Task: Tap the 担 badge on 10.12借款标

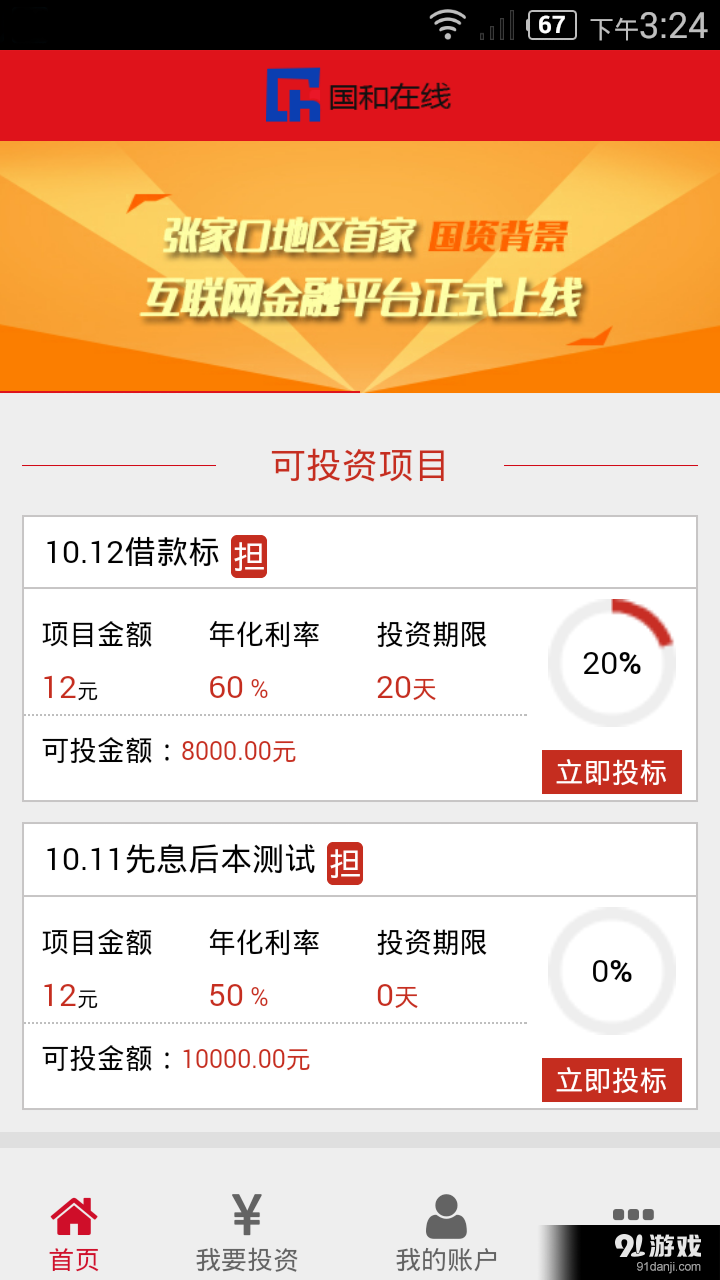Action: click(249, 551)
